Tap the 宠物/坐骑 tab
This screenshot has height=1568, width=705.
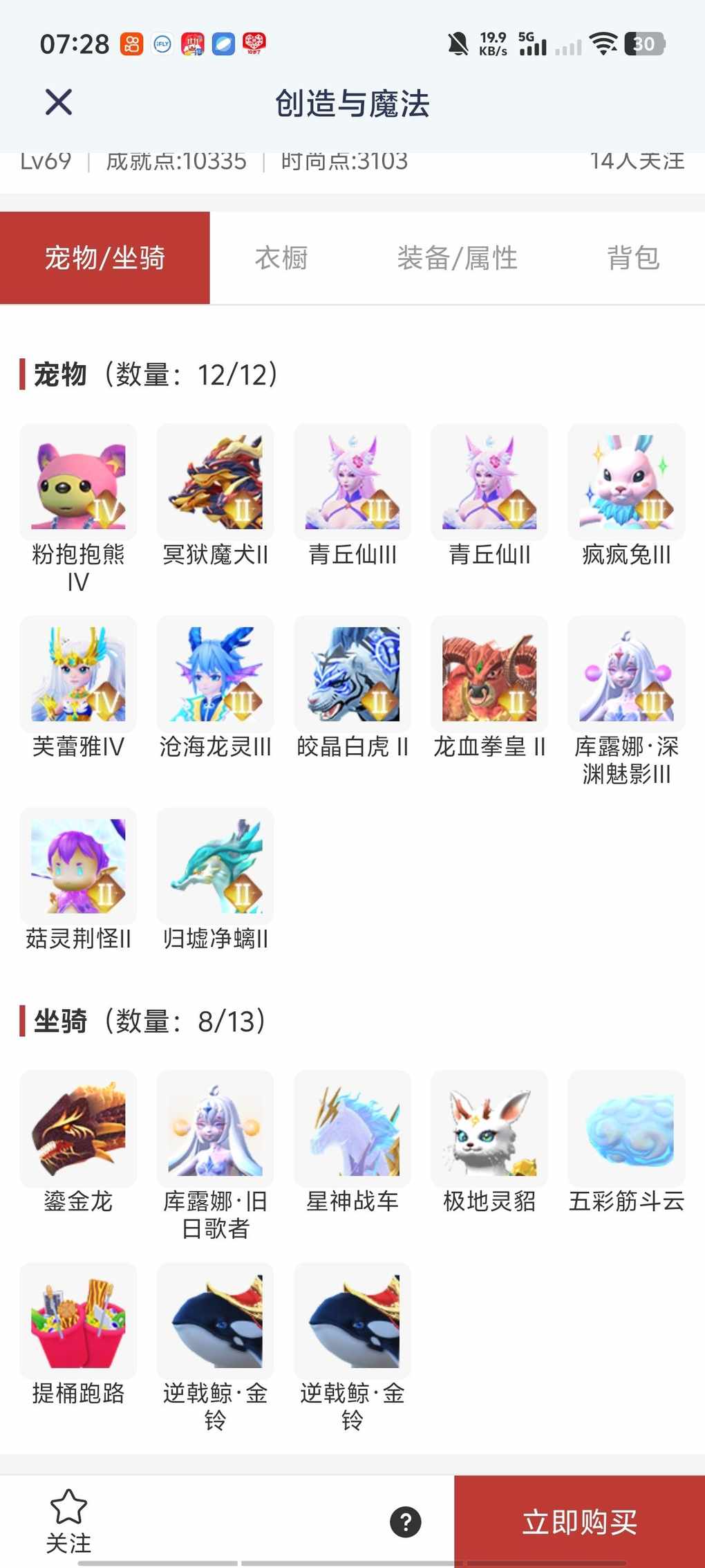pos(105,258)
